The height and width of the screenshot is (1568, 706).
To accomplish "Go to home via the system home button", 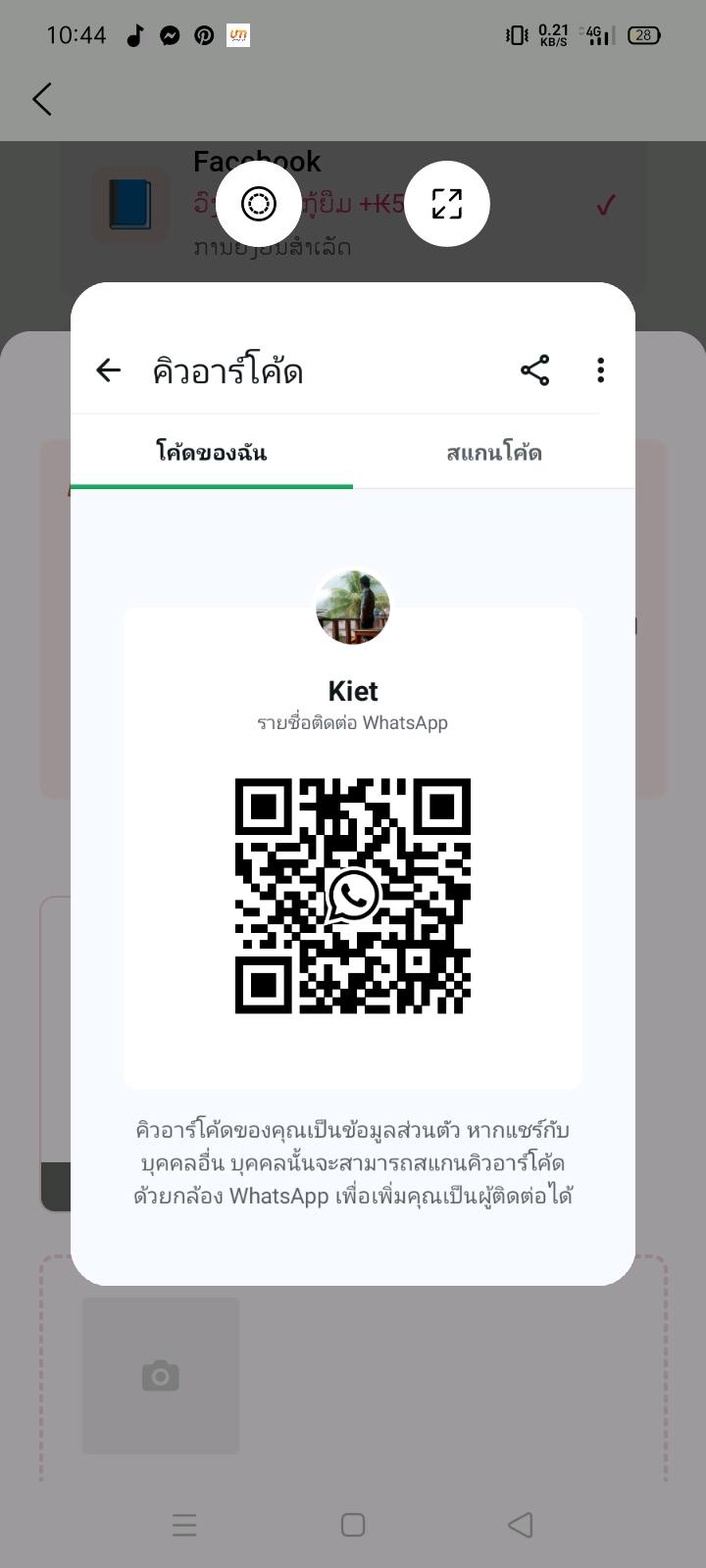I will tap(353, 1525).
